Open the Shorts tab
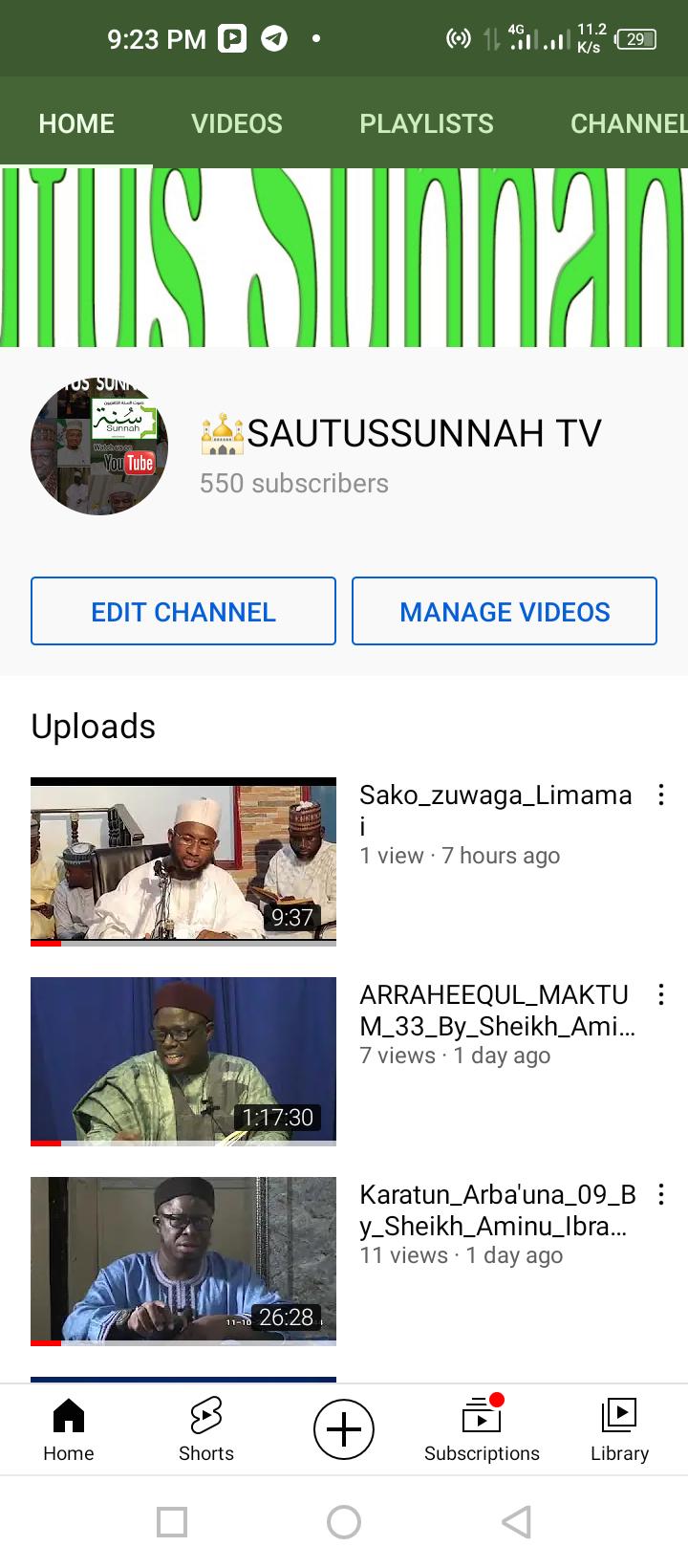The height and width of the screenshot is (1568, 688). (206, 1429)
